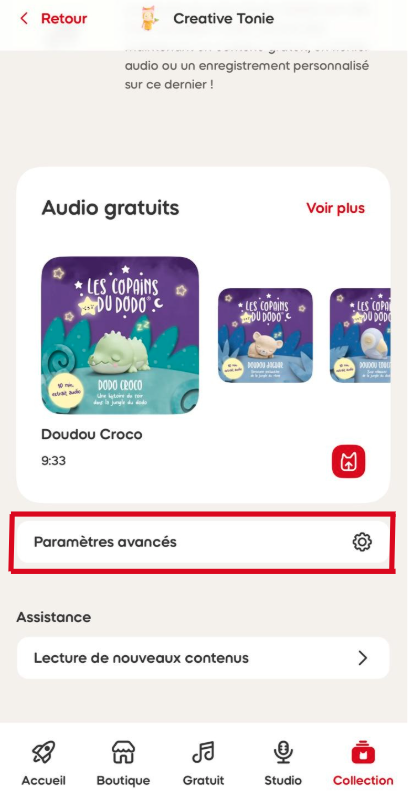
Task: Open Lecture de nouveaux contenus help
Action: (203, 658)
